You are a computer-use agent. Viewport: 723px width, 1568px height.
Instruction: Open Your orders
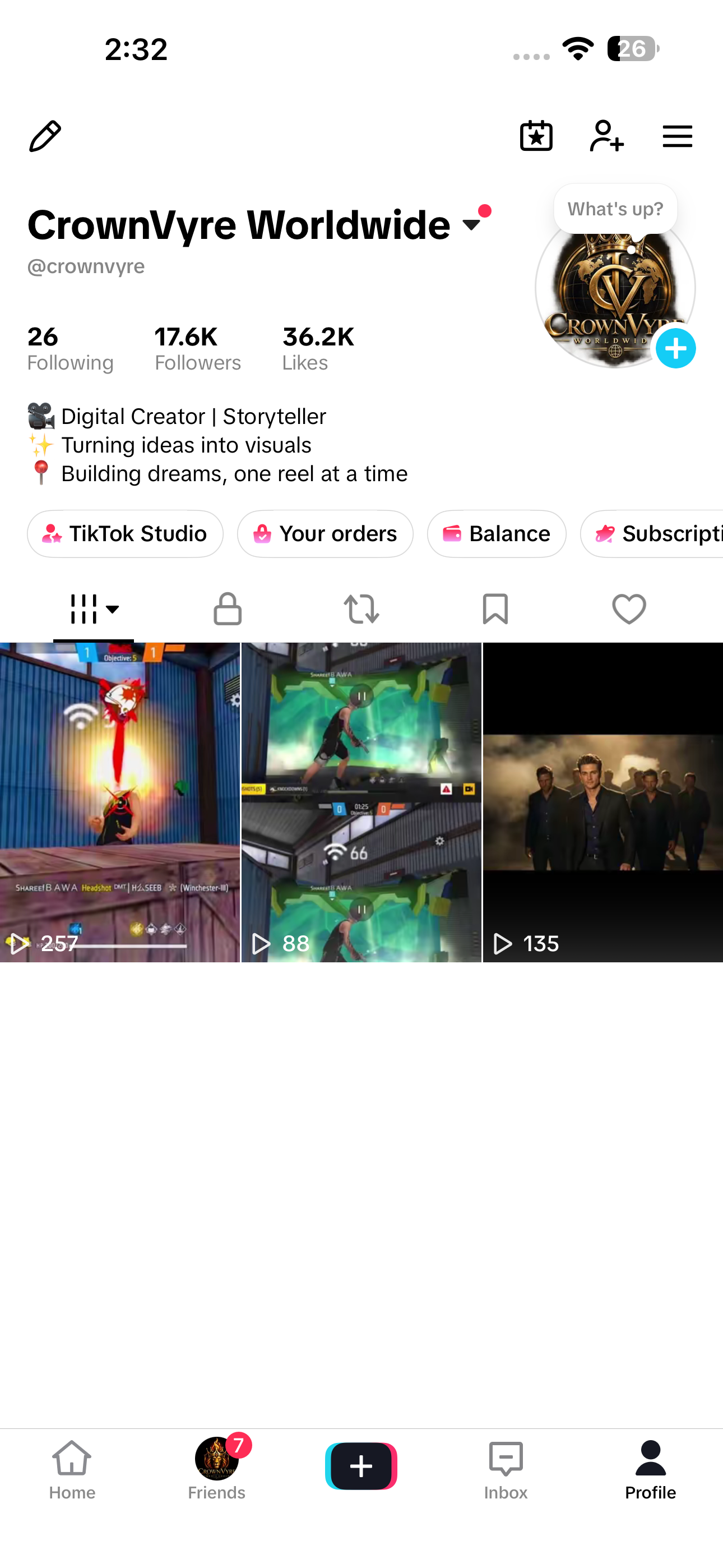[325, 534]
